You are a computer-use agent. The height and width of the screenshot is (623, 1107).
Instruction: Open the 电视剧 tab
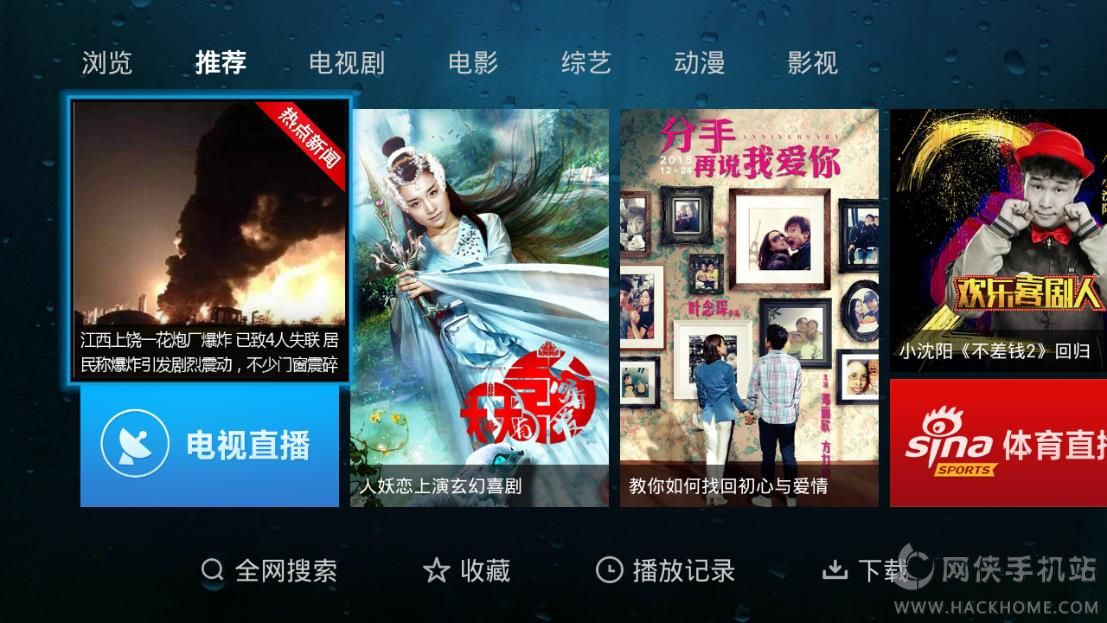347,63
